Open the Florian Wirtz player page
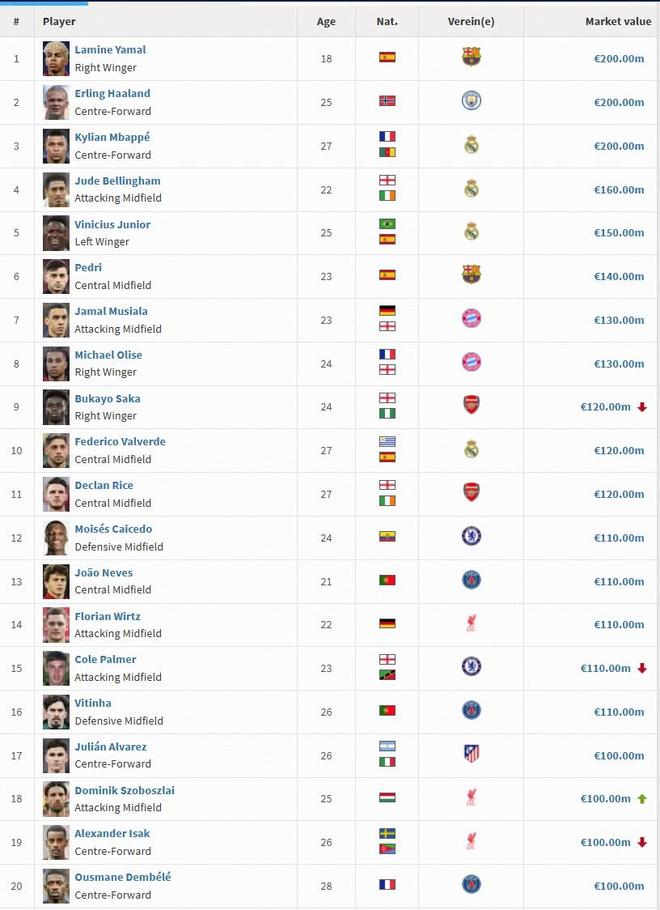 (107, 617)
